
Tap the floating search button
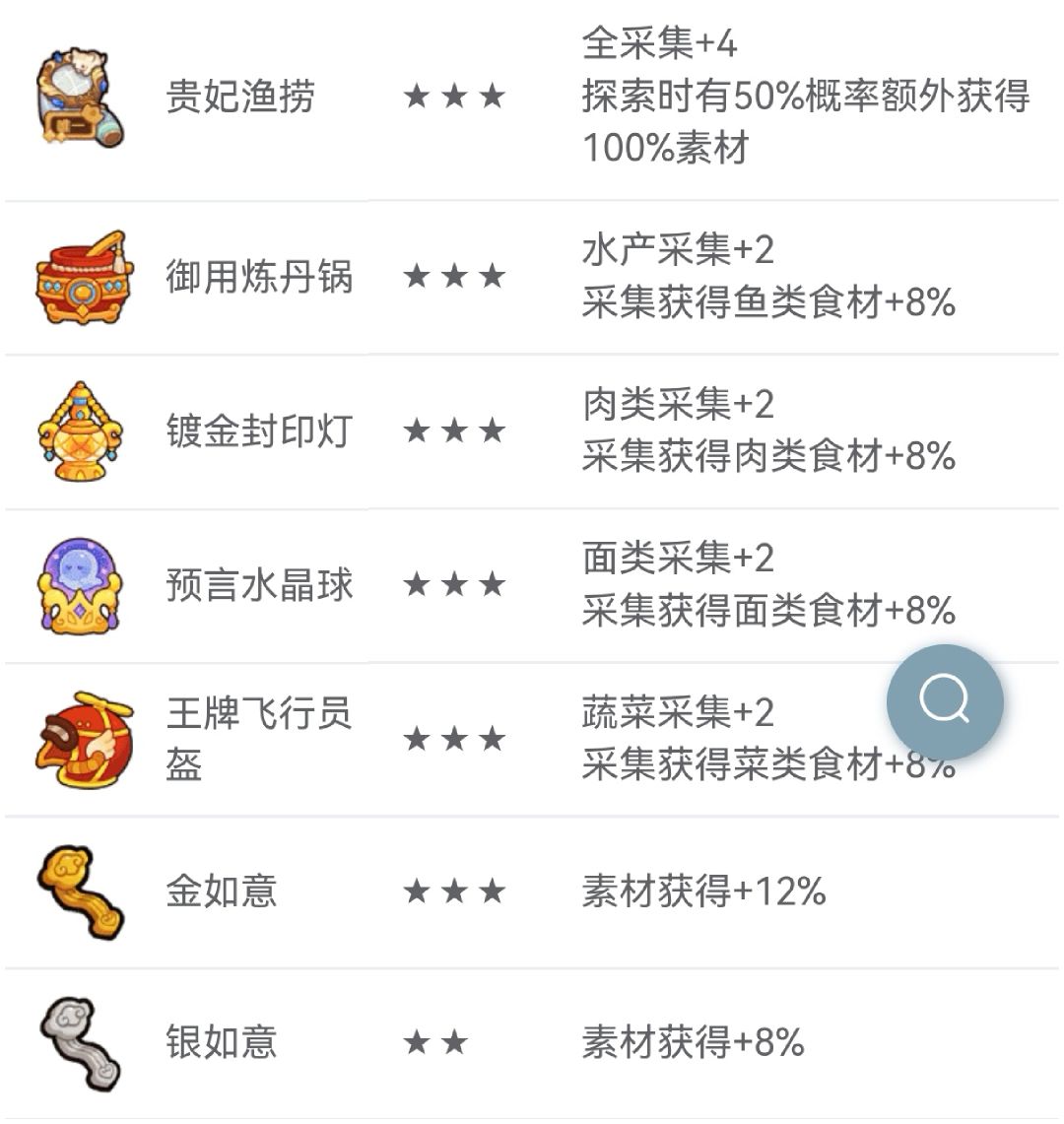(945, 702)
